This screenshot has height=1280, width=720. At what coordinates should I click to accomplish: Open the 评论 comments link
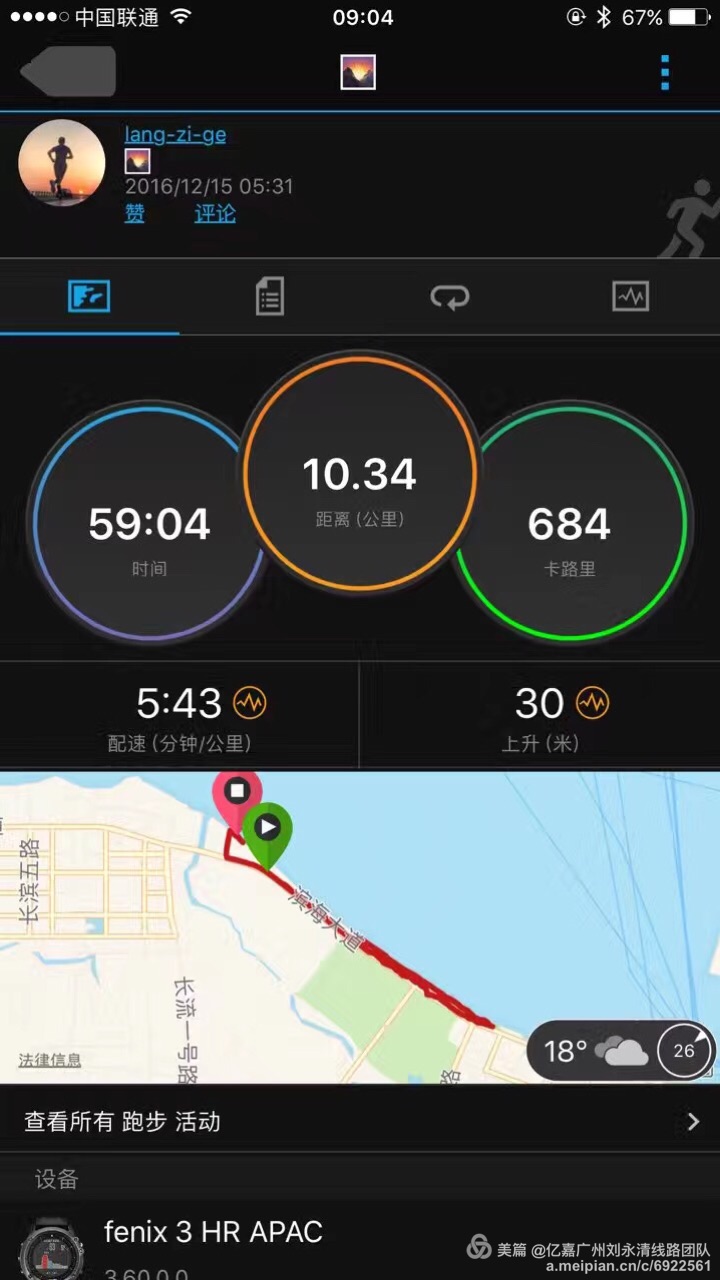(215, 213)
